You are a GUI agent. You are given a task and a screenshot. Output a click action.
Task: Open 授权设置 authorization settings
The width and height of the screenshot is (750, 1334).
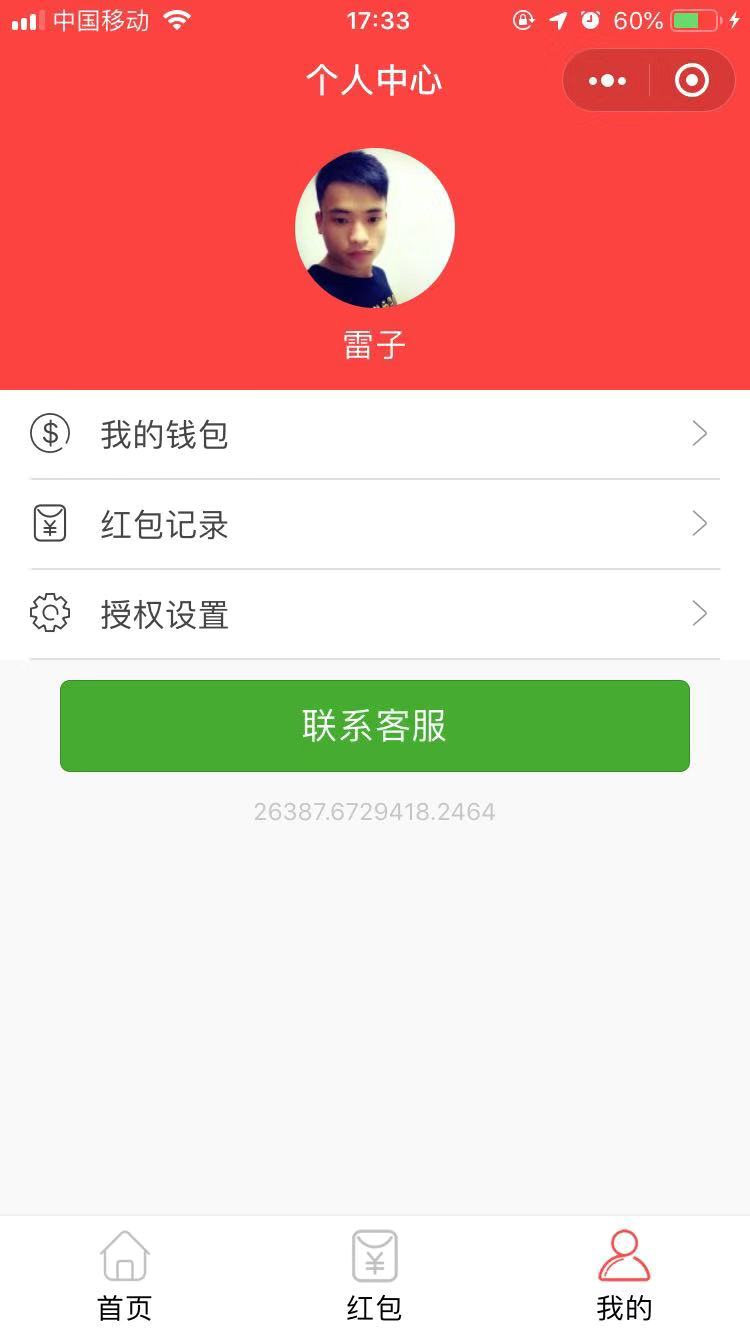click(375, 614)
